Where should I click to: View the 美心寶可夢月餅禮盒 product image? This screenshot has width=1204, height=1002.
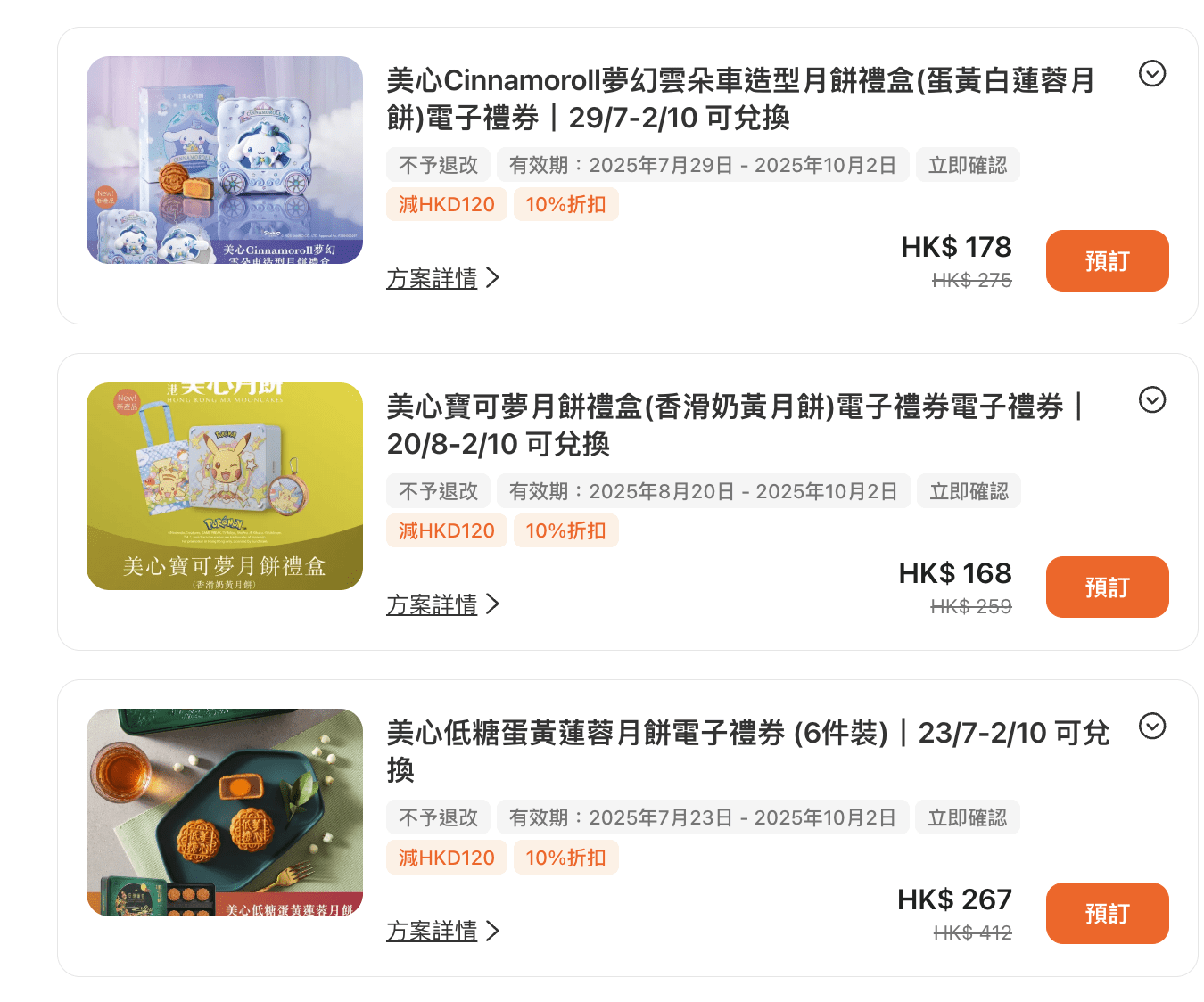[225, 487]
